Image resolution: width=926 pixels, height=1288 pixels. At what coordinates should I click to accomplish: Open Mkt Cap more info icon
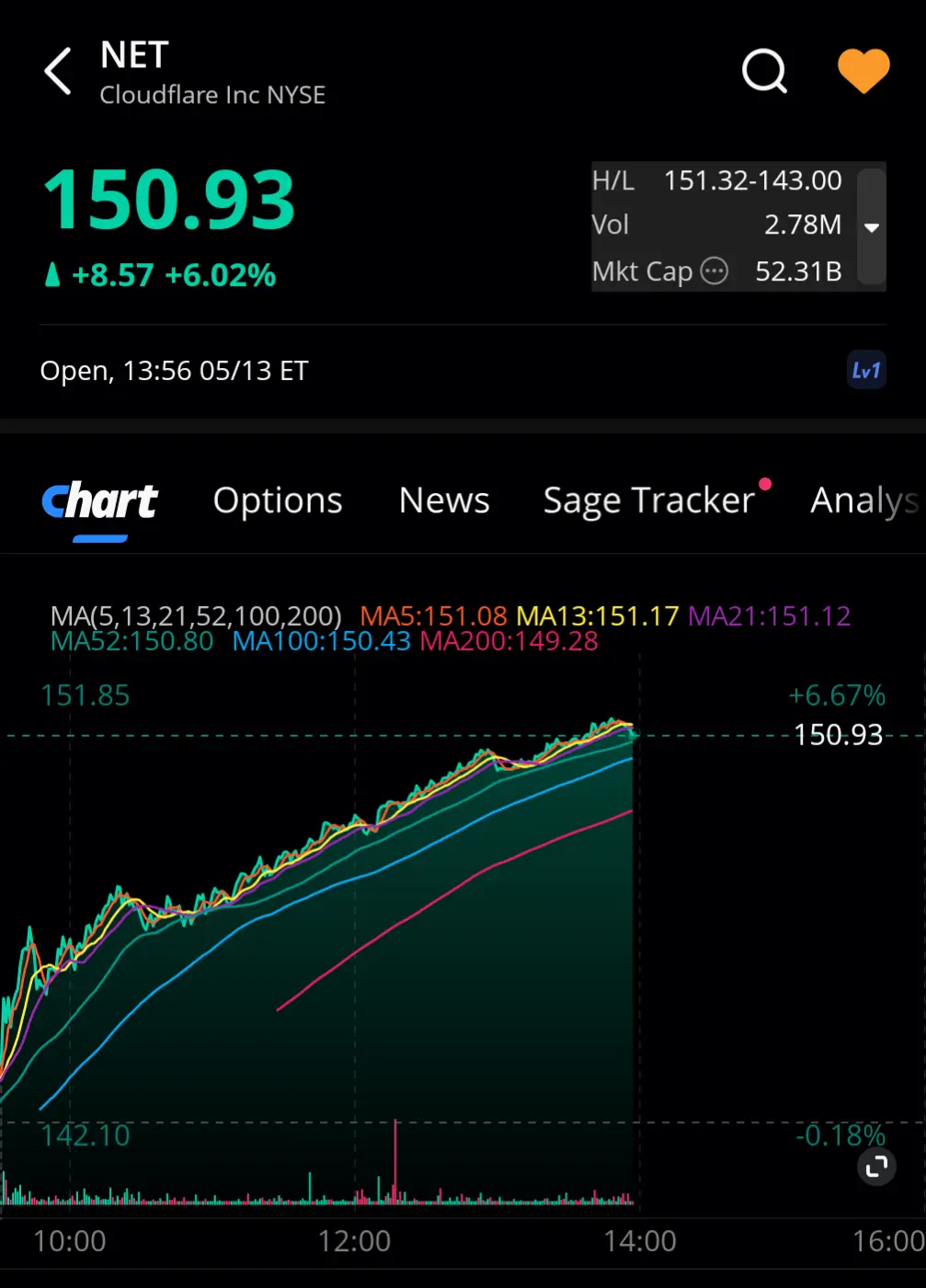click(715, 271)
